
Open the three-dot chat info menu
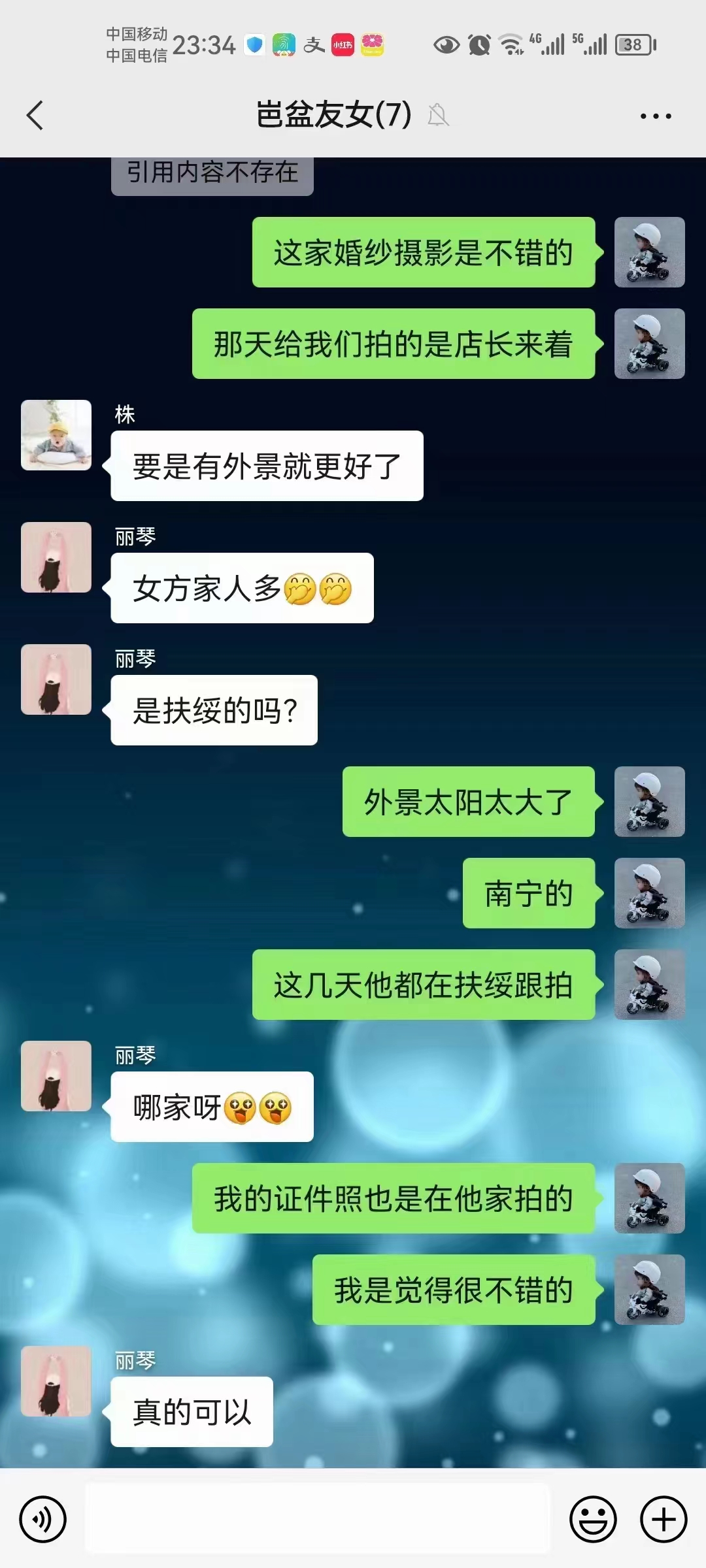(656, 116)
